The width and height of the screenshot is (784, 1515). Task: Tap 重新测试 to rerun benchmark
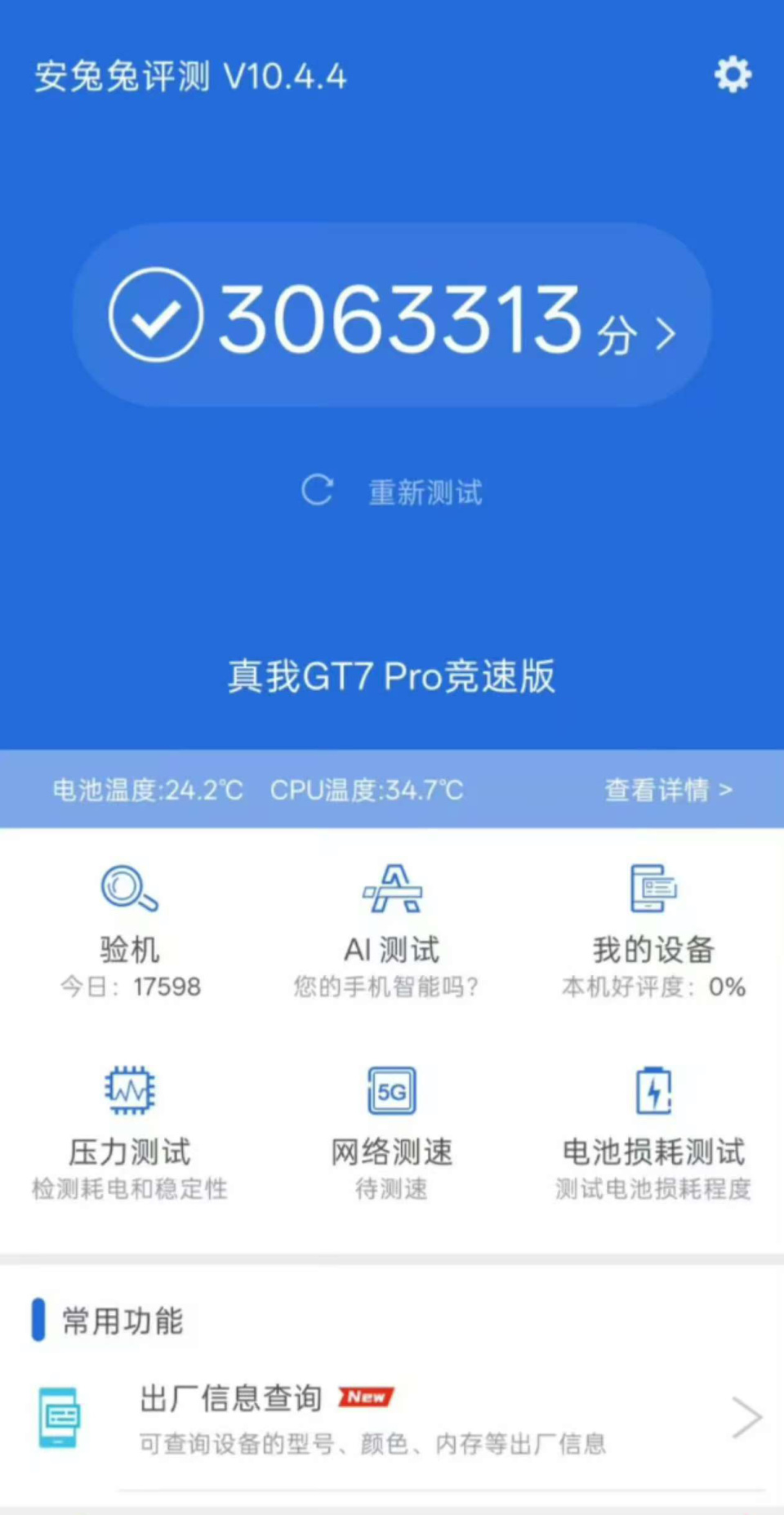[425, 492]
